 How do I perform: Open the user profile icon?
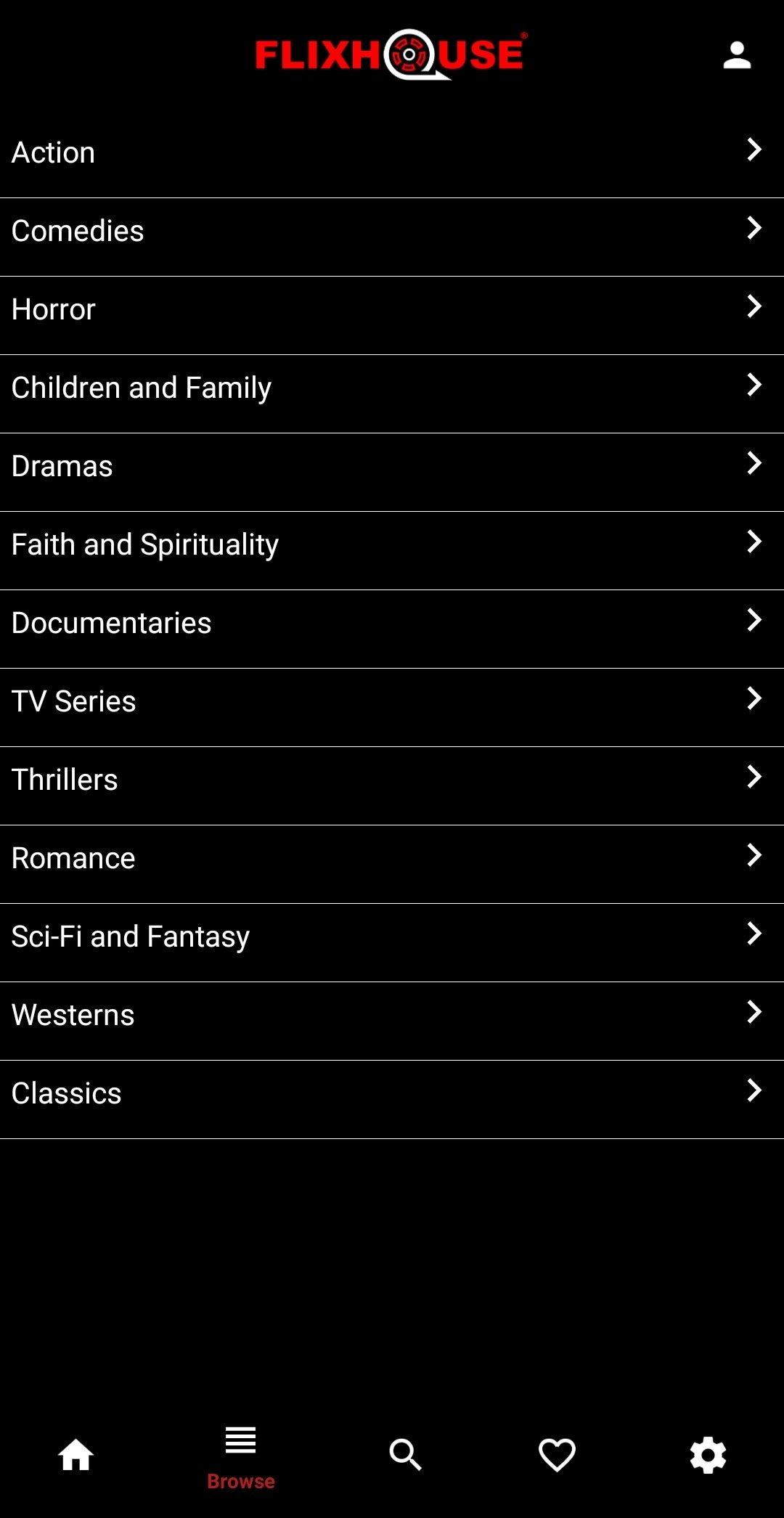[737, 55]
